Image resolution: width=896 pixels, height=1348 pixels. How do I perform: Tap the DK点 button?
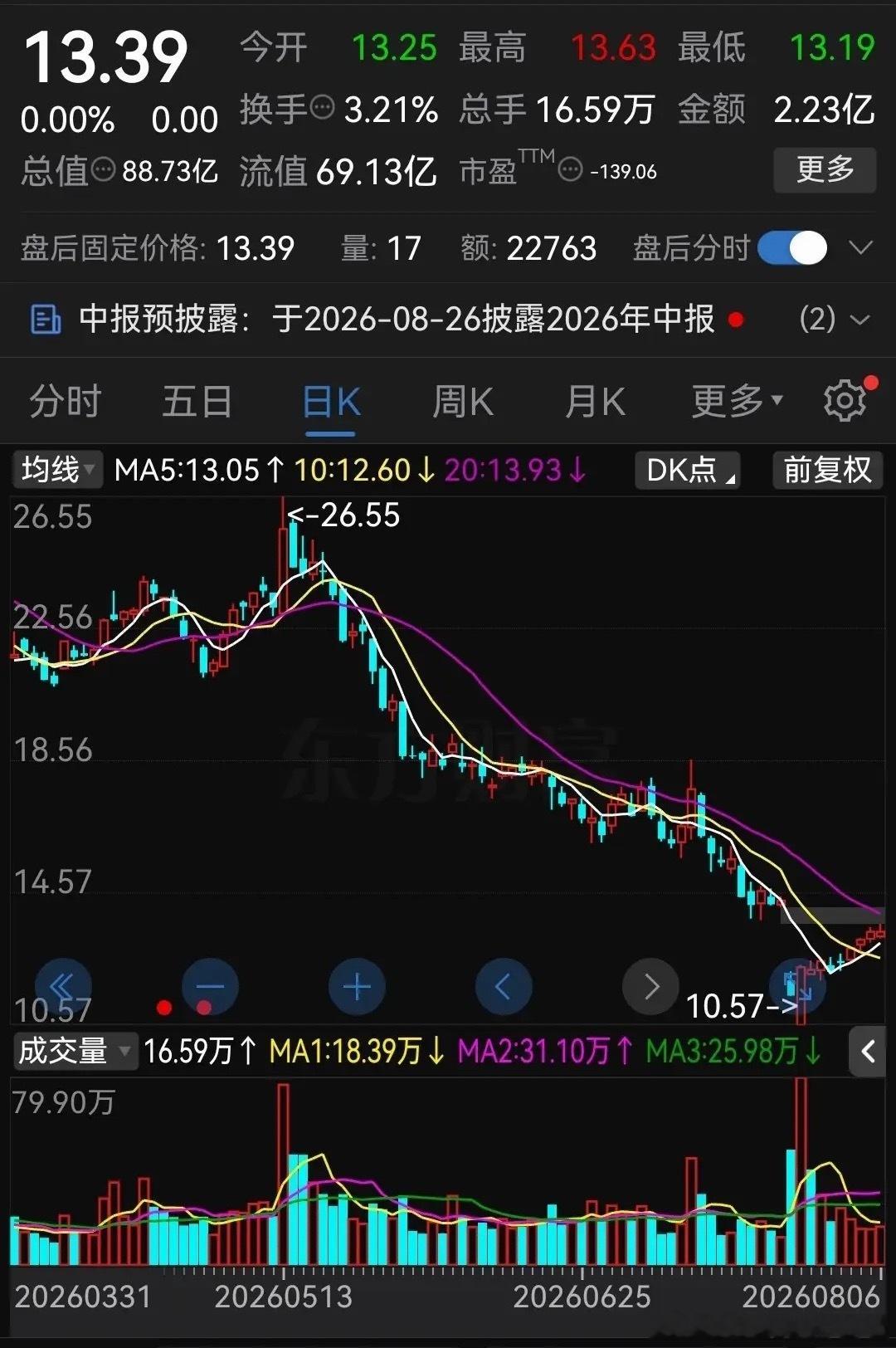pos(687,470)
